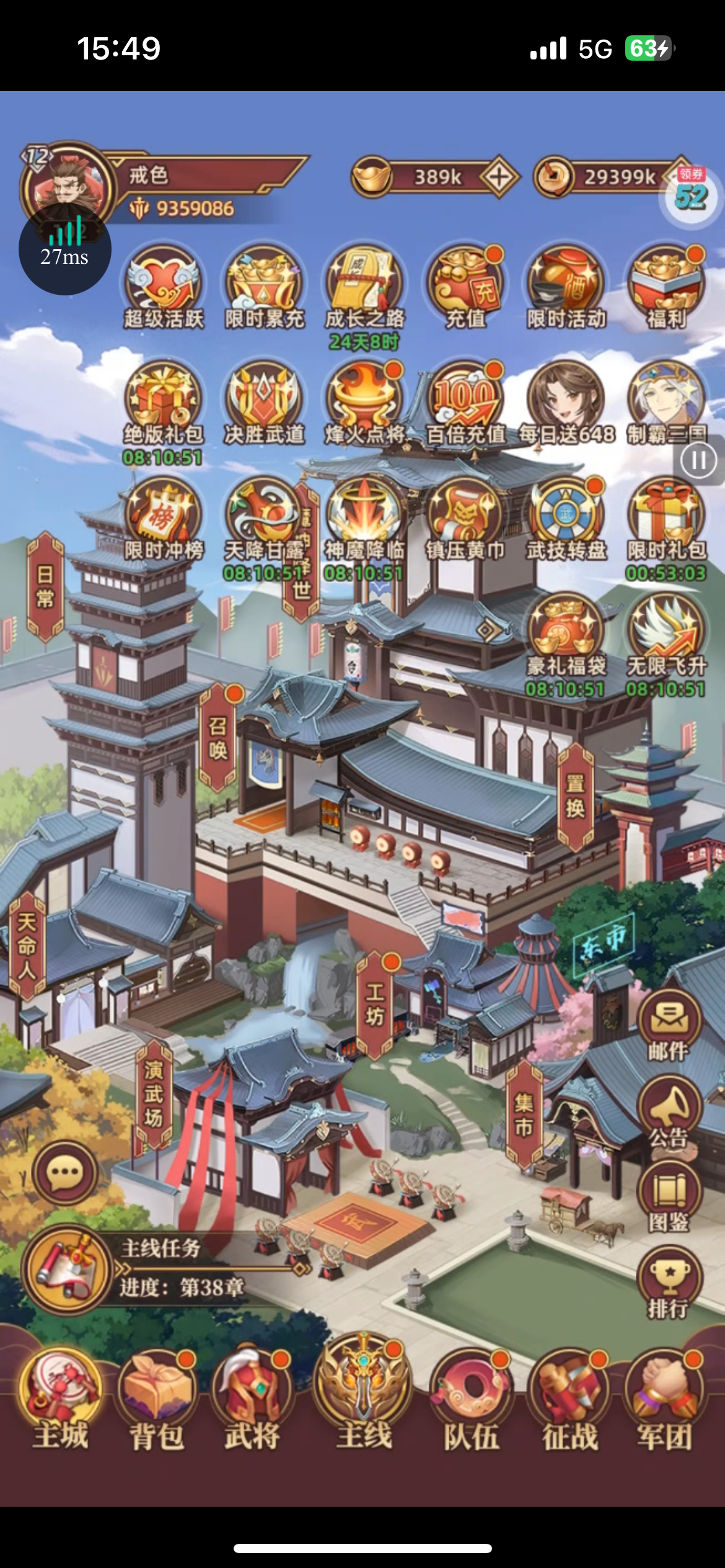Open the 武技转盘 wheel event
This screenshot has width=725, height=1568.
click(x=566, y=519)
